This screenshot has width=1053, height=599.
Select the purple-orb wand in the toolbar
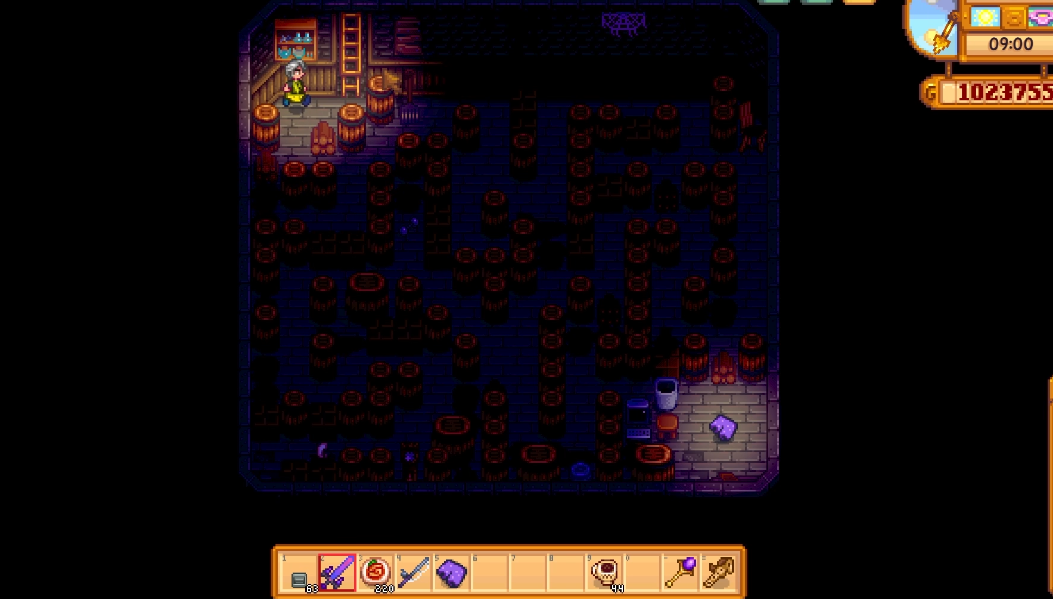pyautogui.click(x=680, y=573)
